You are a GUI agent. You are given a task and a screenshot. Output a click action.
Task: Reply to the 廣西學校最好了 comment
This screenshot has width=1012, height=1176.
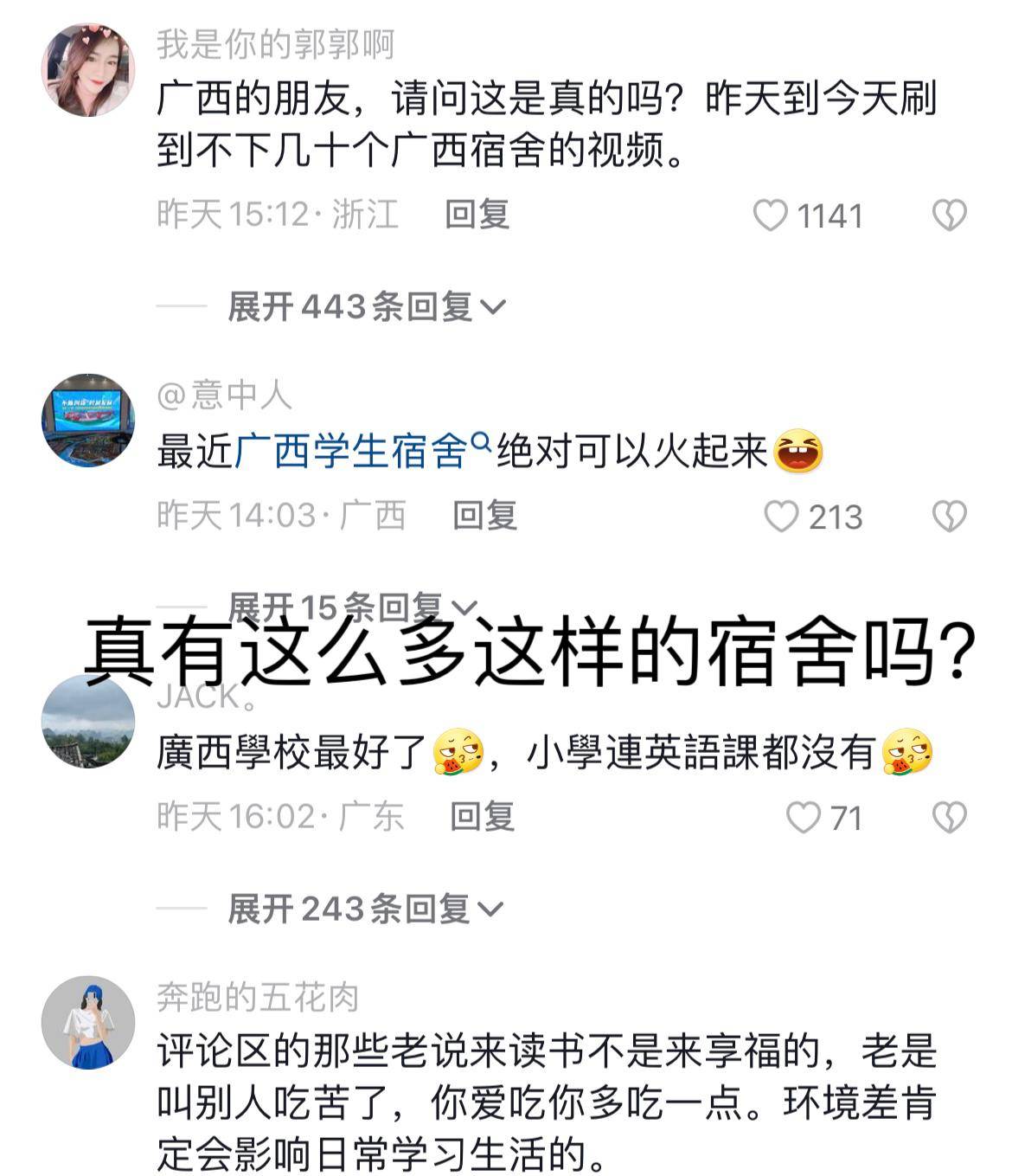[482, 816]
